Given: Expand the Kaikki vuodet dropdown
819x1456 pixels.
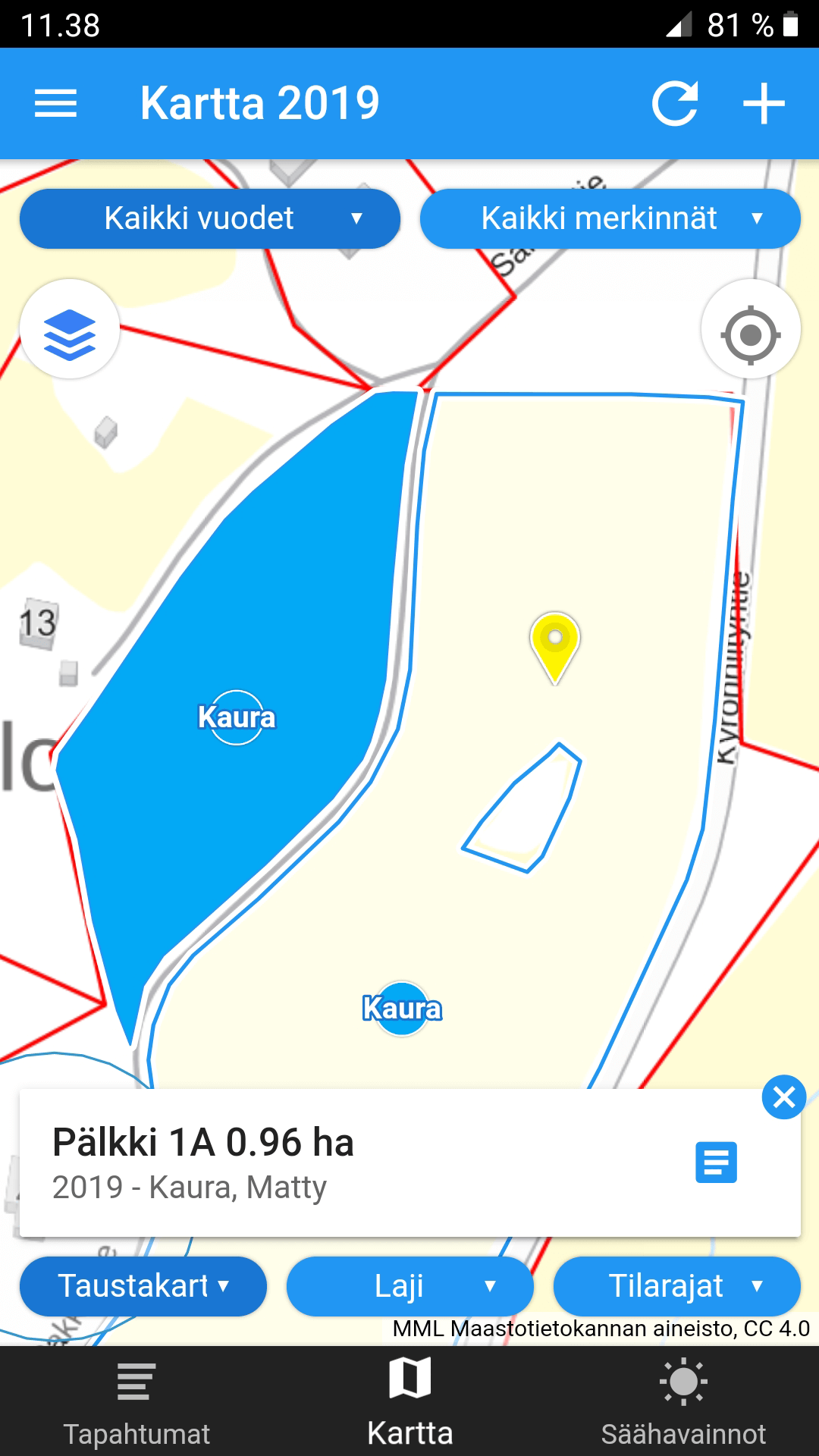Looking at the screenshot, I should click(210, 218).
